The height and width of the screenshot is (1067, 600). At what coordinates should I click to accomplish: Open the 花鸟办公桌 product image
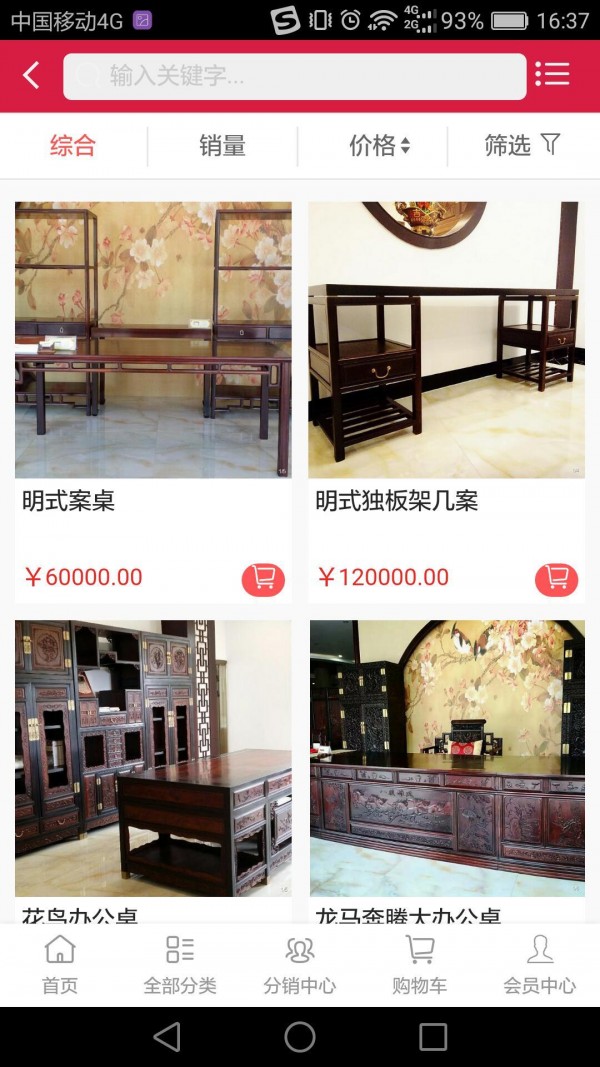[153, 757]
